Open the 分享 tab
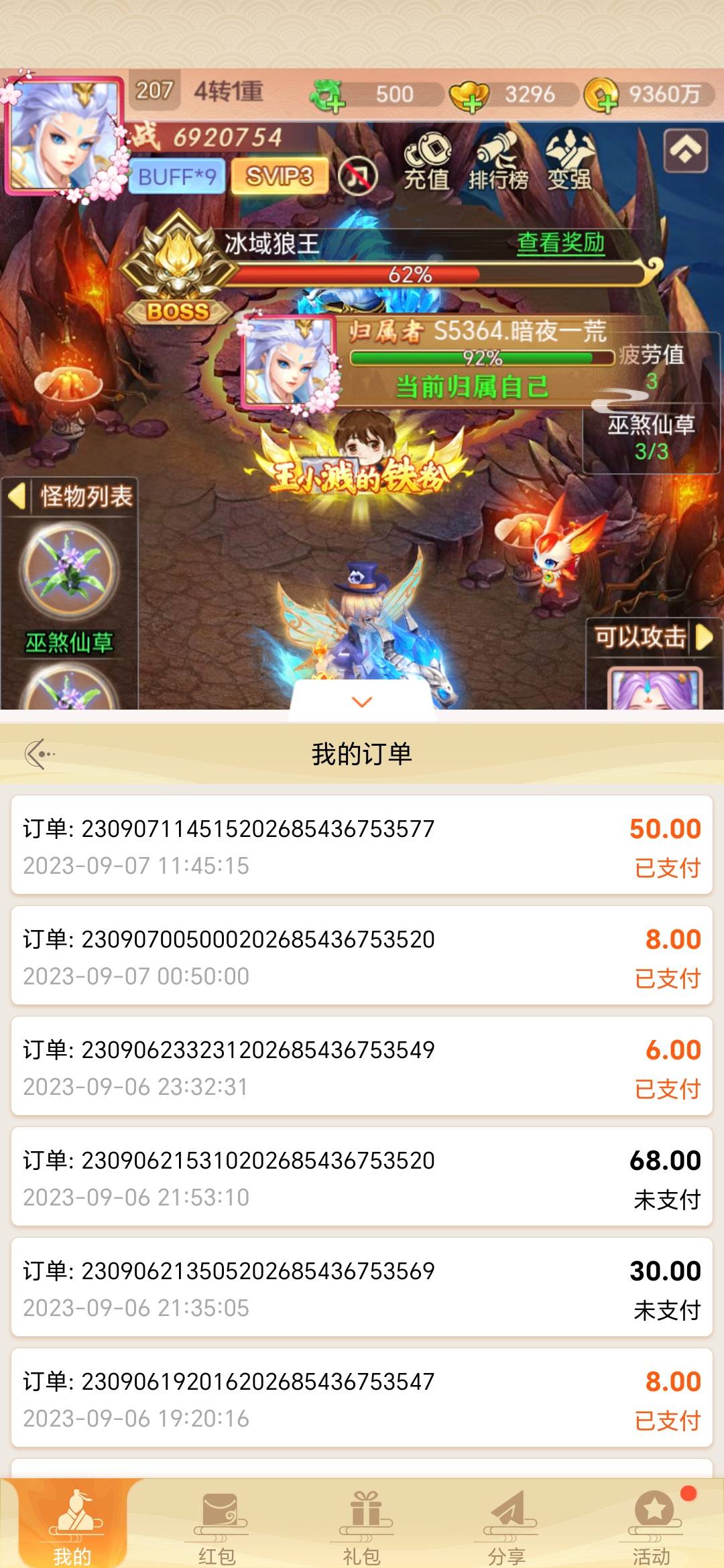The width and height of the screenshot is (724, 1568). (507, 1527)
